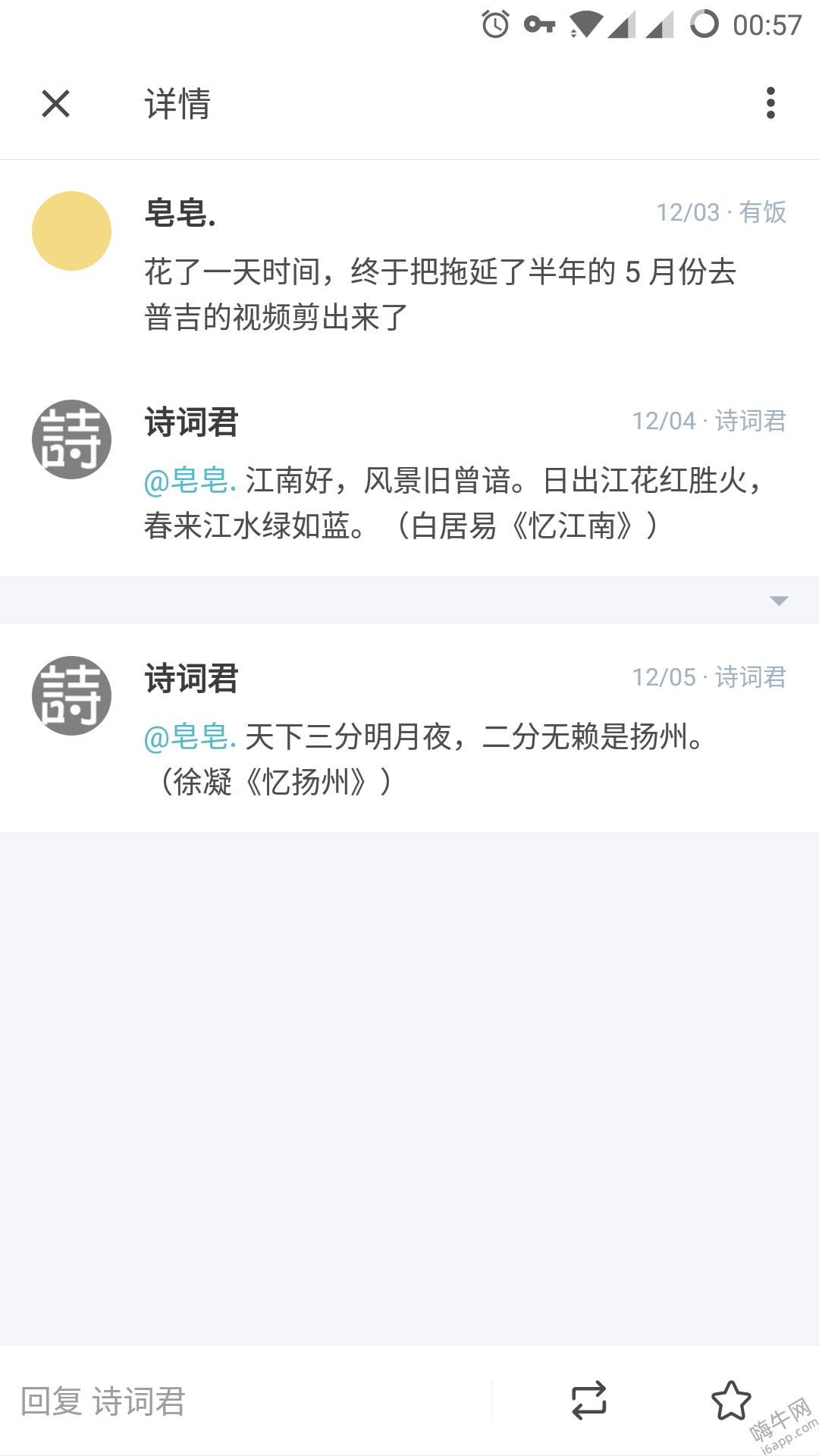Open 诗词君's avatar on the 12/04 reply
The image size is (819, 1456).
click(x=71, y=439)
